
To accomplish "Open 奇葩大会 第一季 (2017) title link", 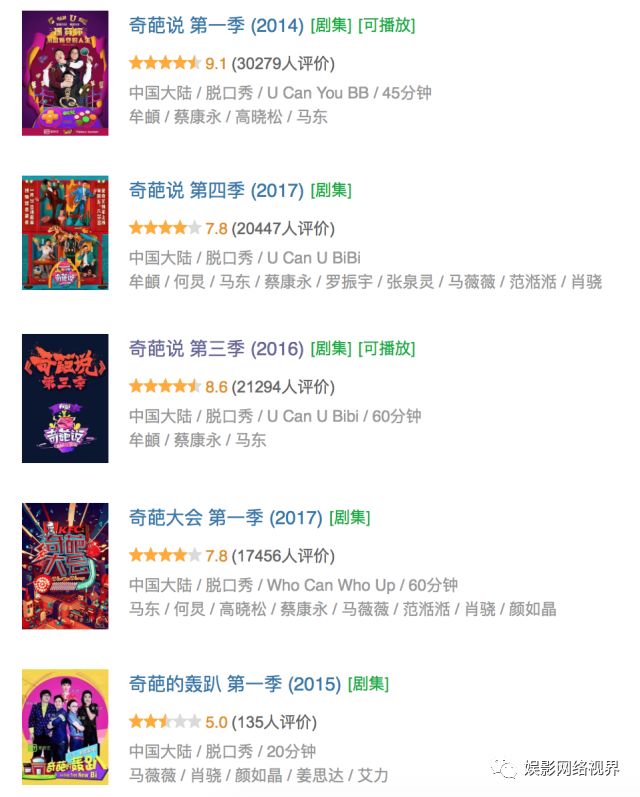I will [226, 518].
